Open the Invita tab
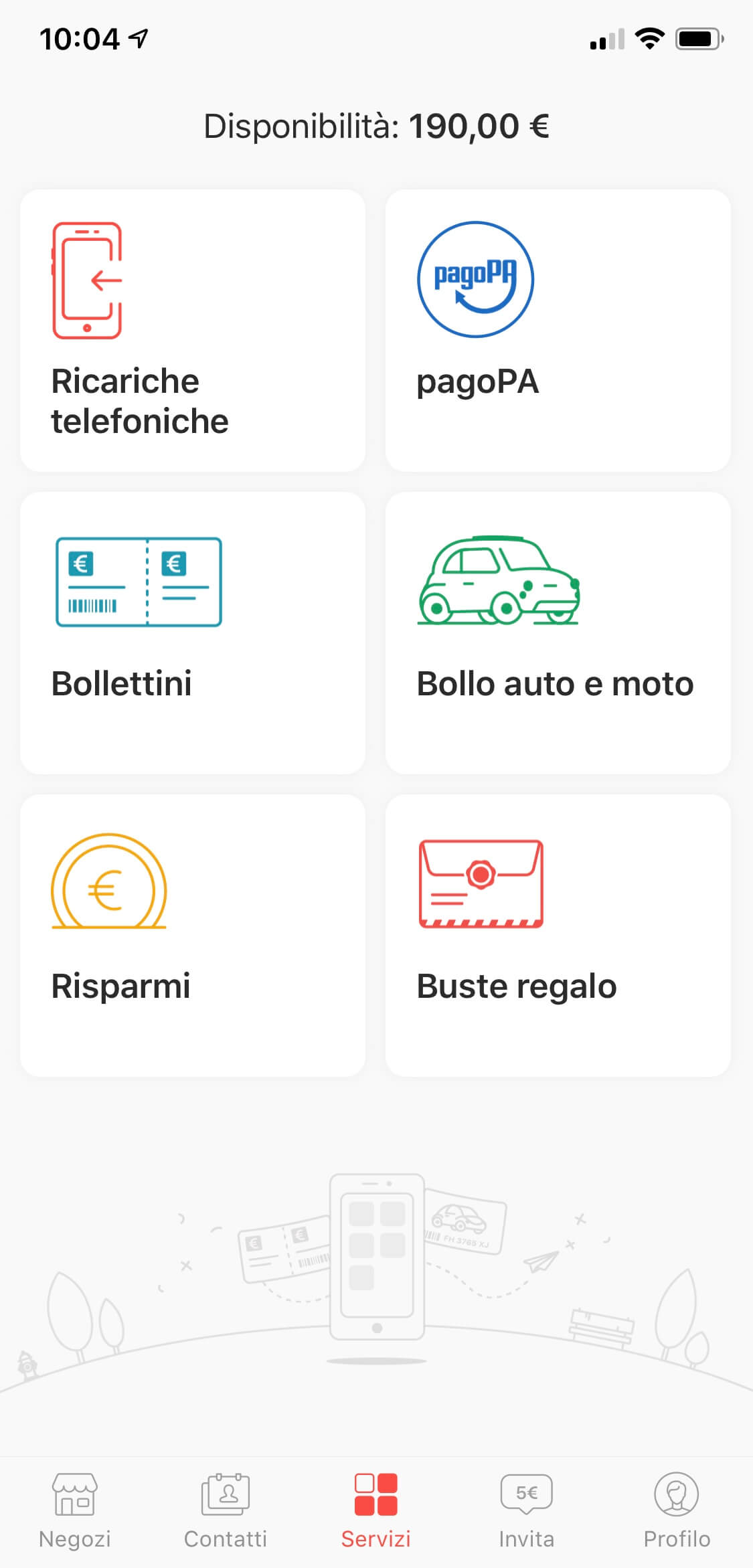753x1568 pixels. (x=527, y=1510)
